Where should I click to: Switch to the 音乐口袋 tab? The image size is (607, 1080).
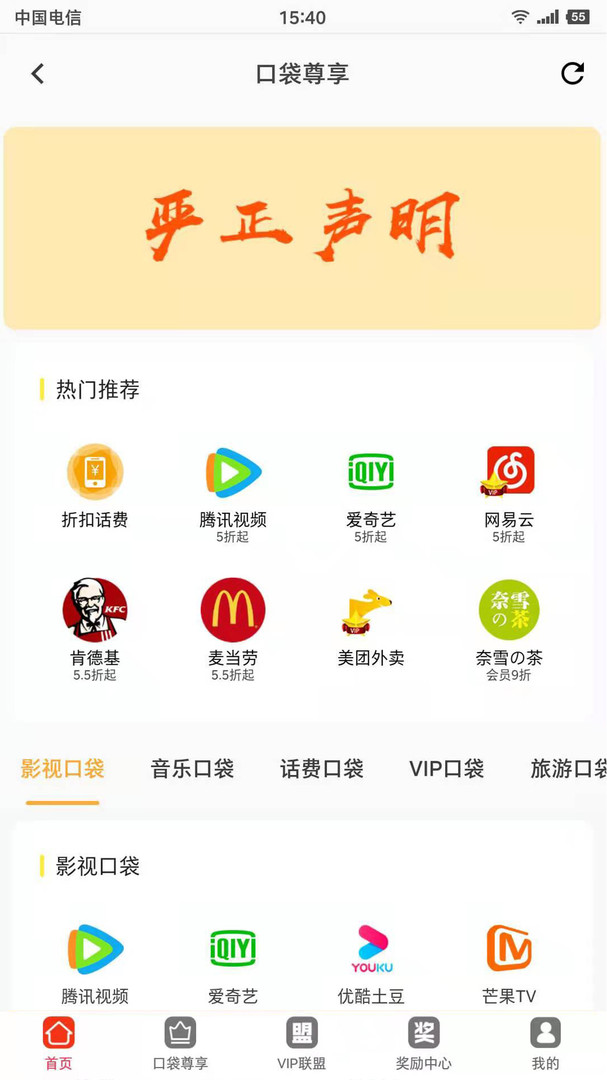point(192,769)
